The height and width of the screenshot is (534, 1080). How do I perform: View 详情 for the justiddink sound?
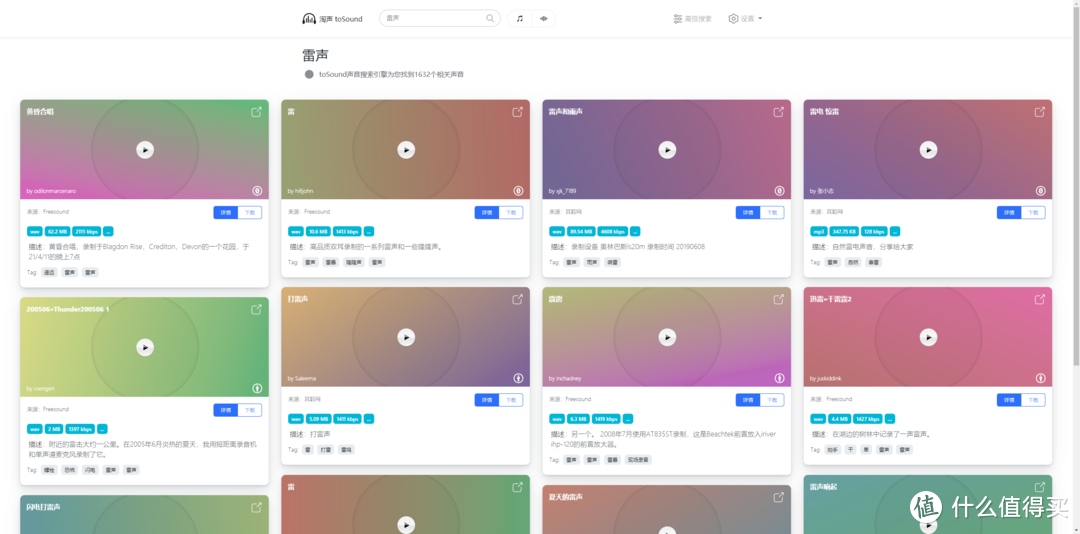point(1008,400)
